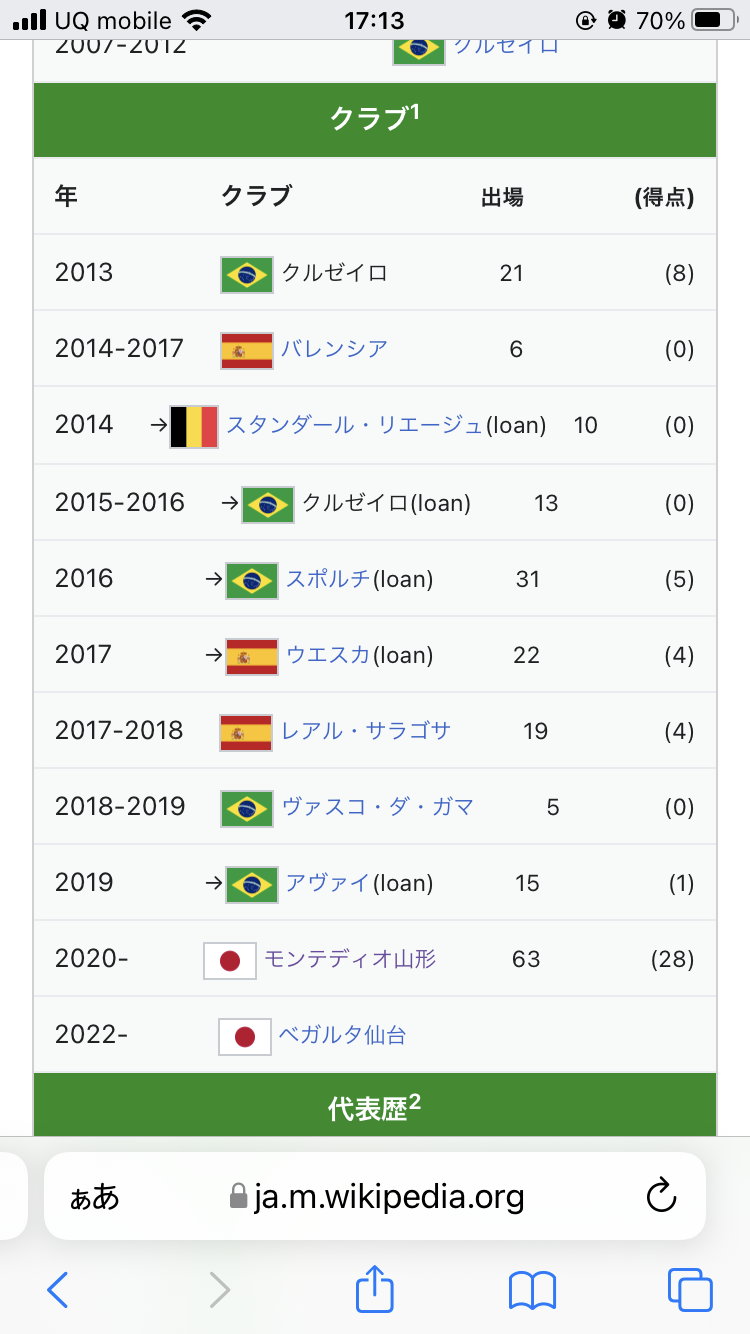Viewport: 750px width, 1334px height.
Task: Show all open tabs
Action: (690, 1290)
